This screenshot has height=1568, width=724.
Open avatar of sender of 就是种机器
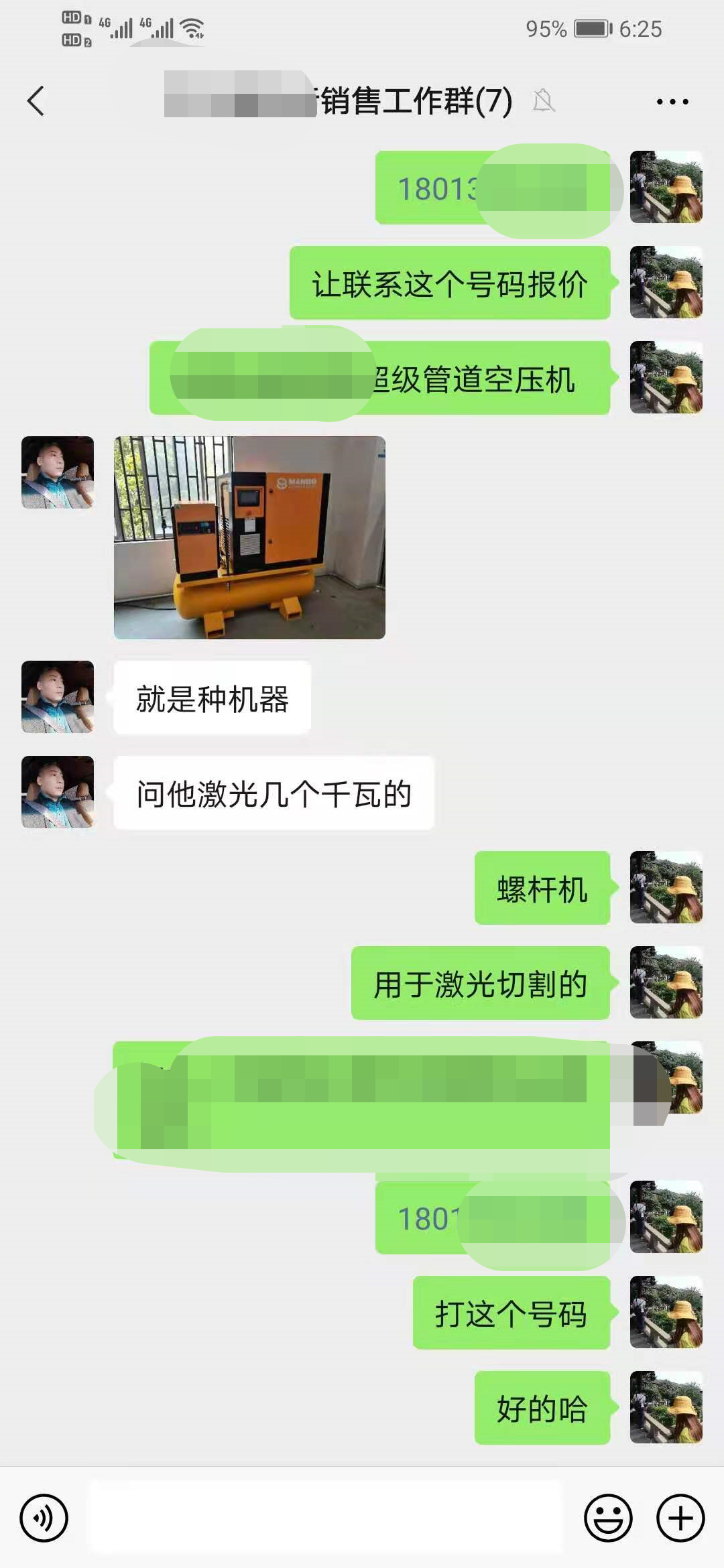[x=58, y=697]
